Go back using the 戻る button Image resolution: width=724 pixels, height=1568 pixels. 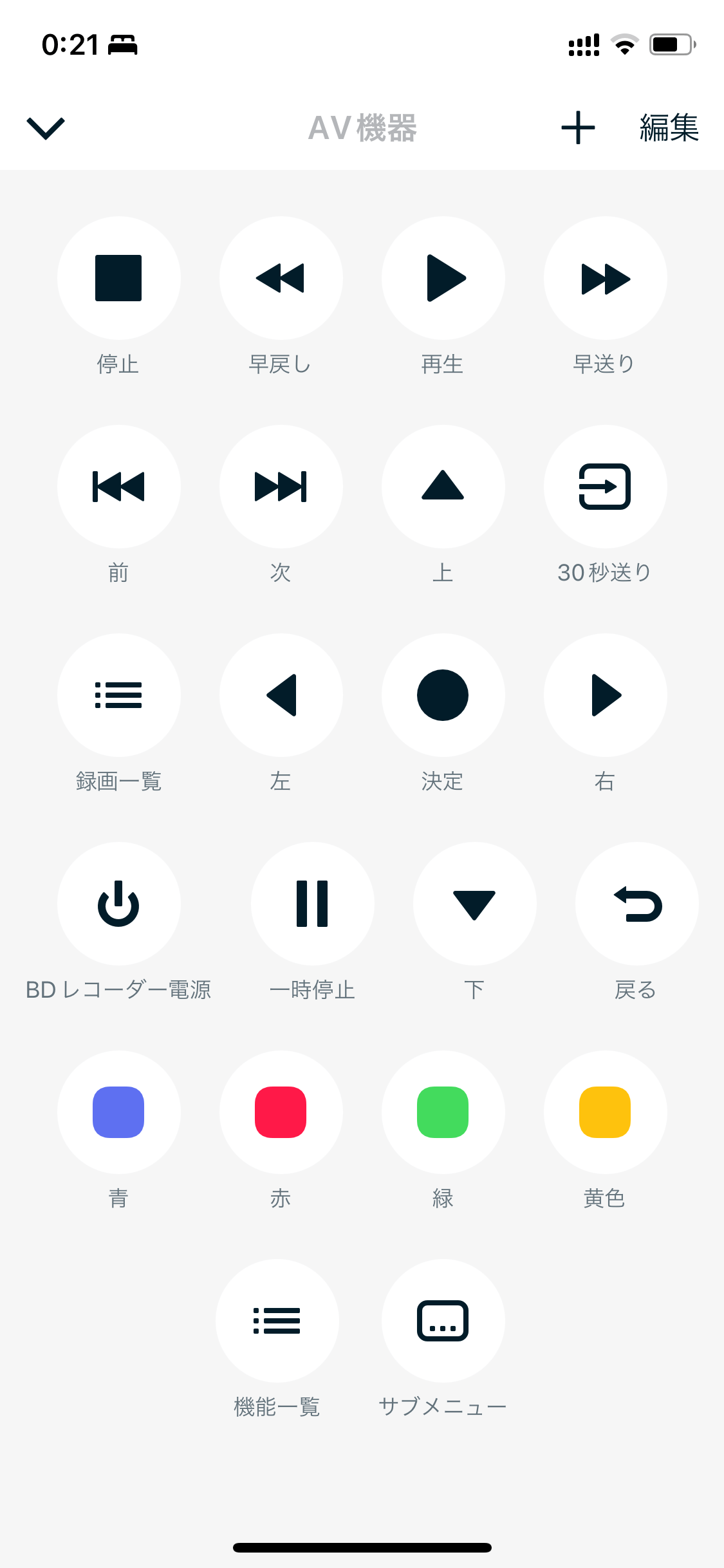click(x=636, y=904)
